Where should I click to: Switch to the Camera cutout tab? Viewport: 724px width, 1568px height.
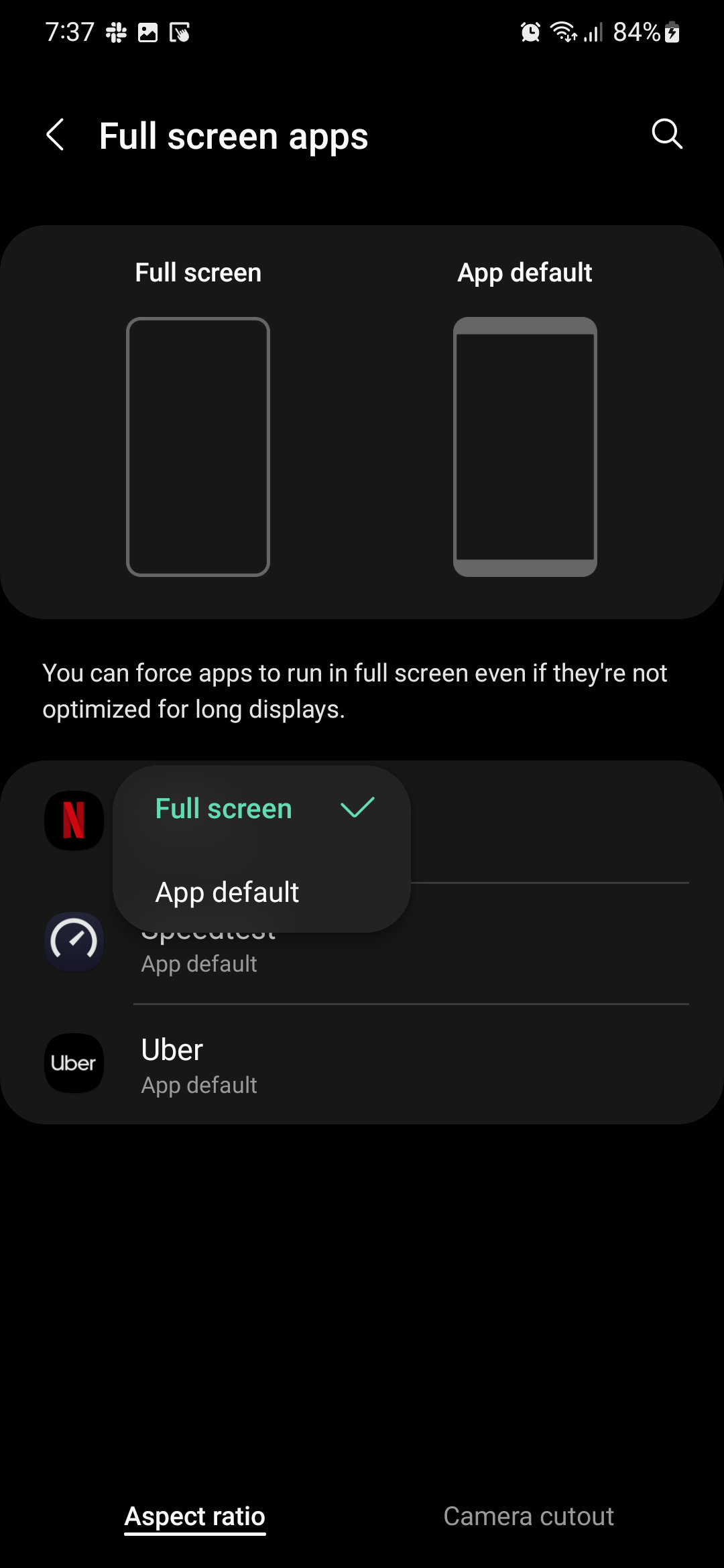click(528, 1516)
